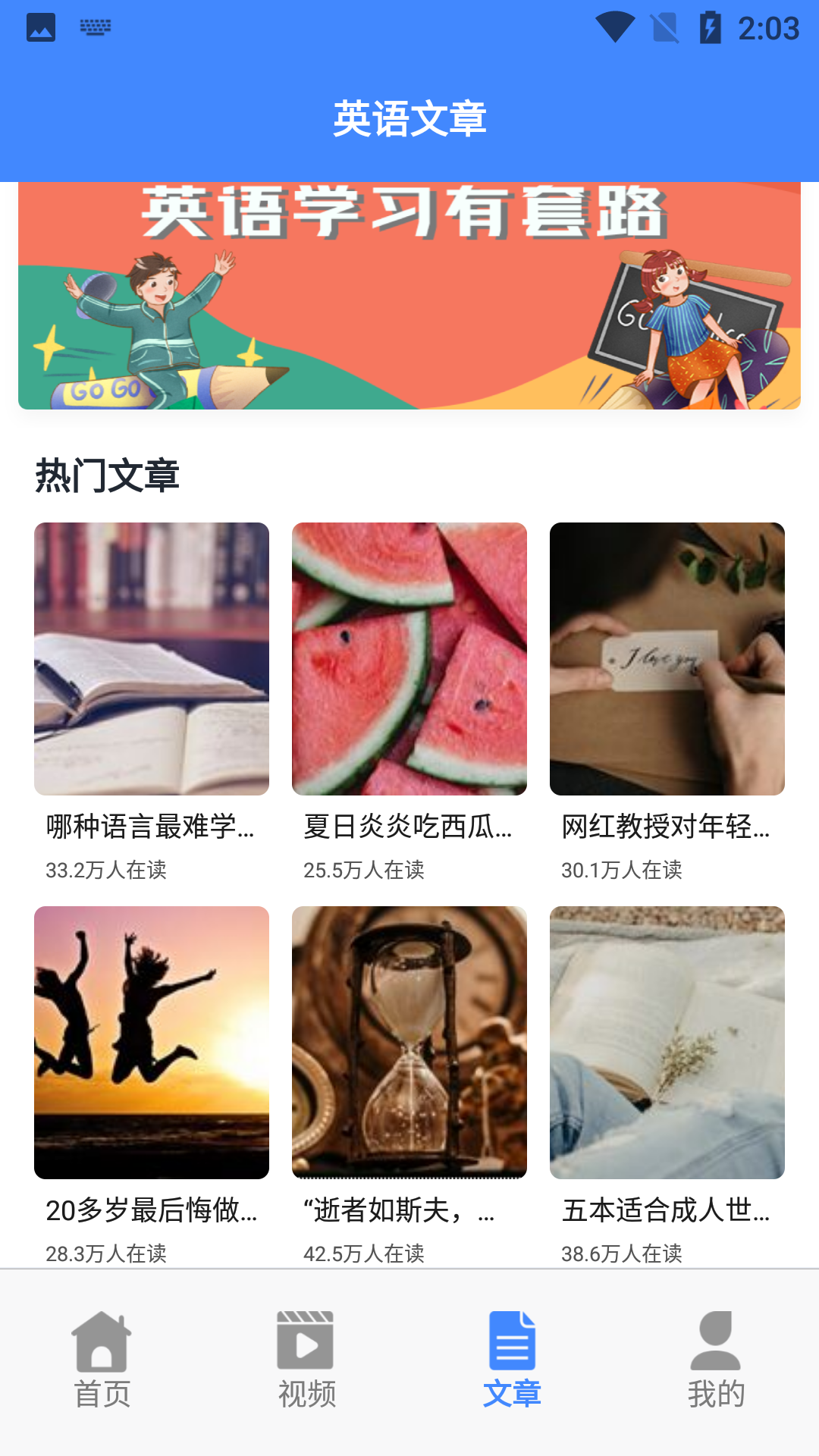Click the screenshot notification icon top left

point(42,27)
